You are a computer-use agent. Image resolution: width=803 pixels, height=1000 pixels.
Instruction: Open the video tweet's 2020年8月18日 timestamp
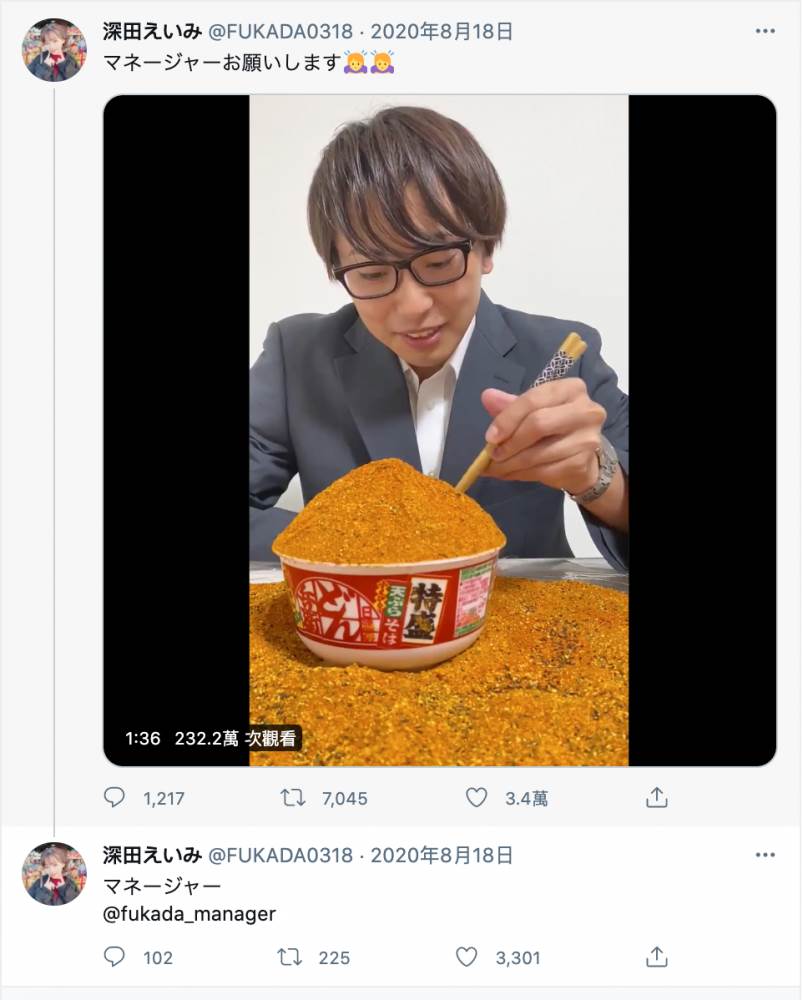click(441, 32)
